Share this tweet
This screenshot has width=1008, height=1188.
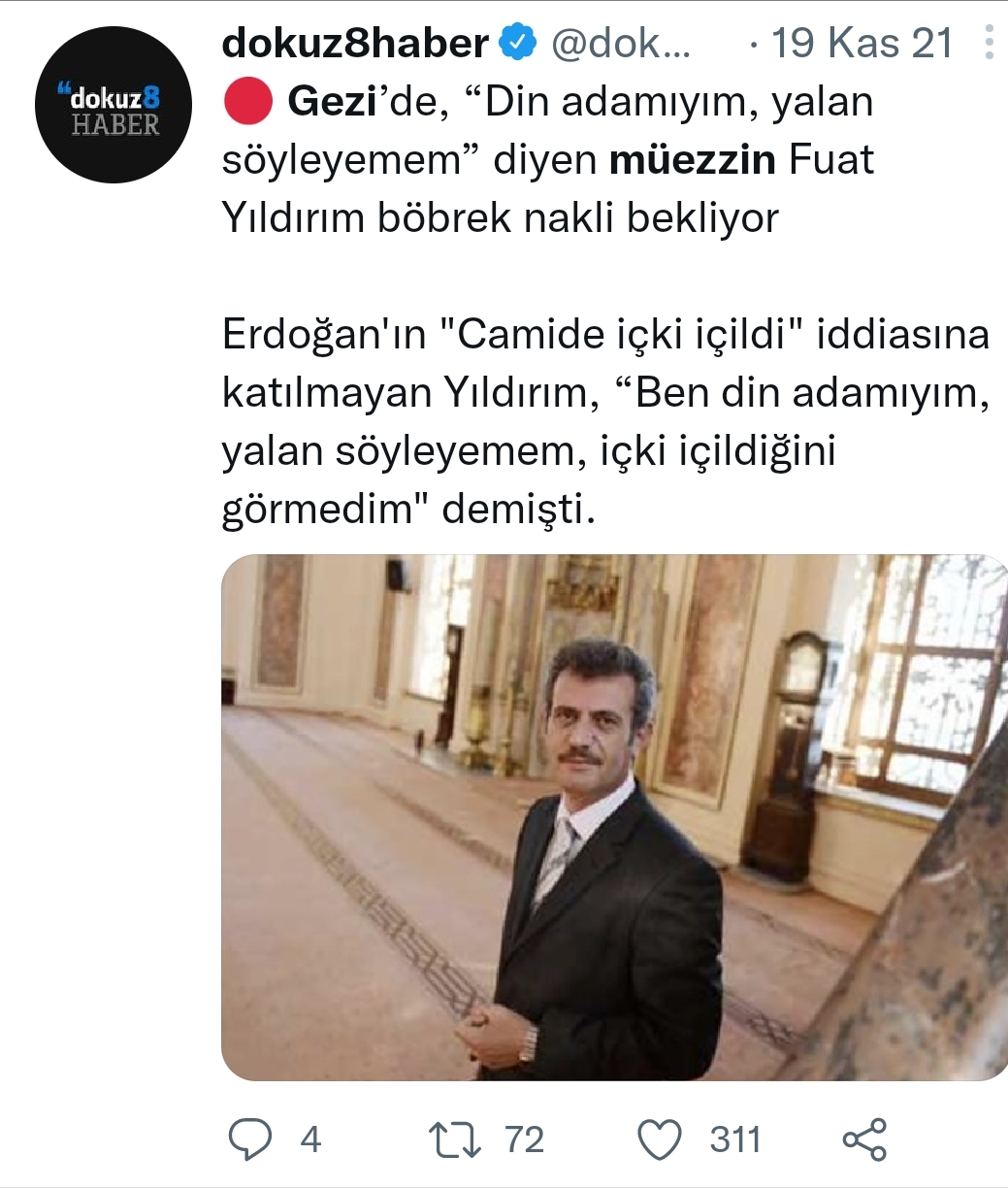coord(864,1138)
